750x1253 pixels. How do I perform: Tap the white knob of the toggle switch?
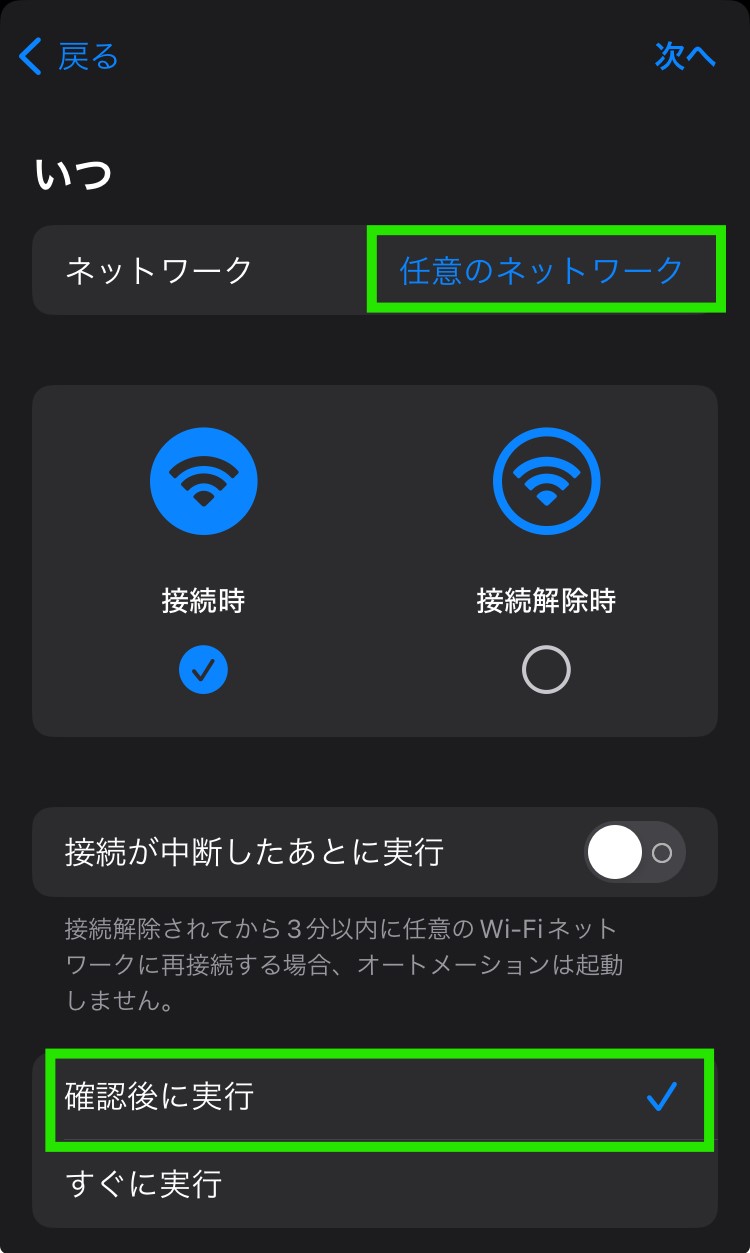pyautogui.click(x=614, y=851)
